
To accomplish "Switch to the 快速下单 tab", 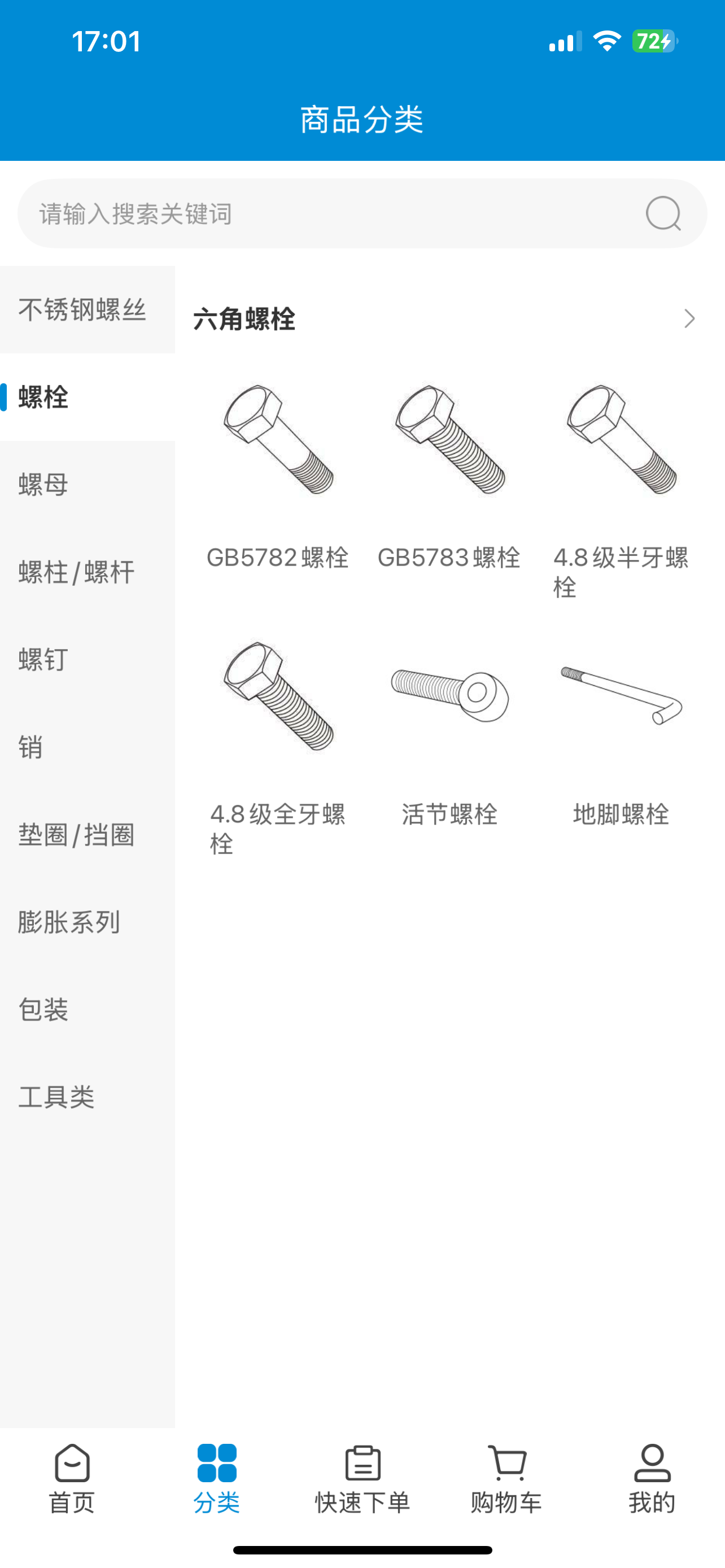I will [362, 1479].
